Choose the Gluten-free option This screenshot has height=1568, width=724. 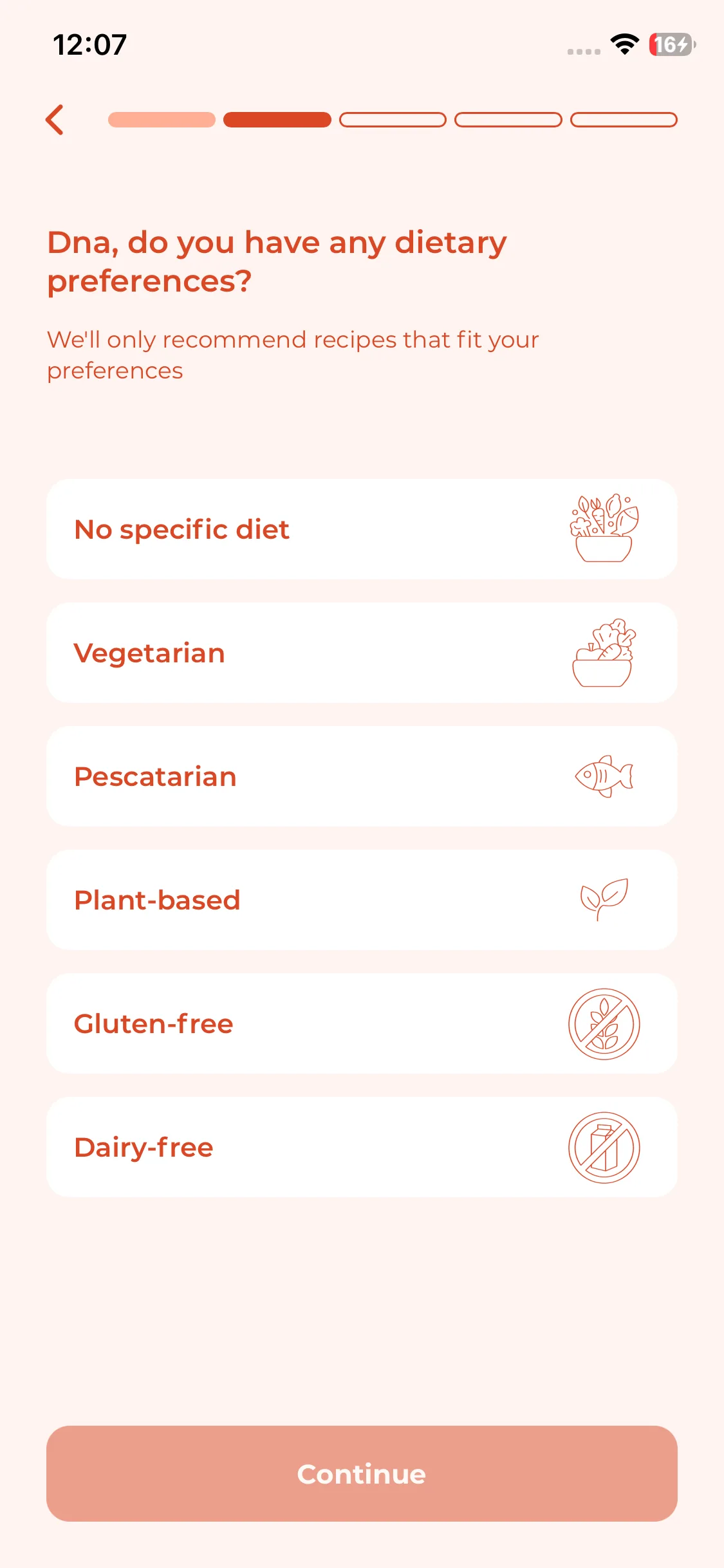pyautogui.click(x=361, y=1023)
